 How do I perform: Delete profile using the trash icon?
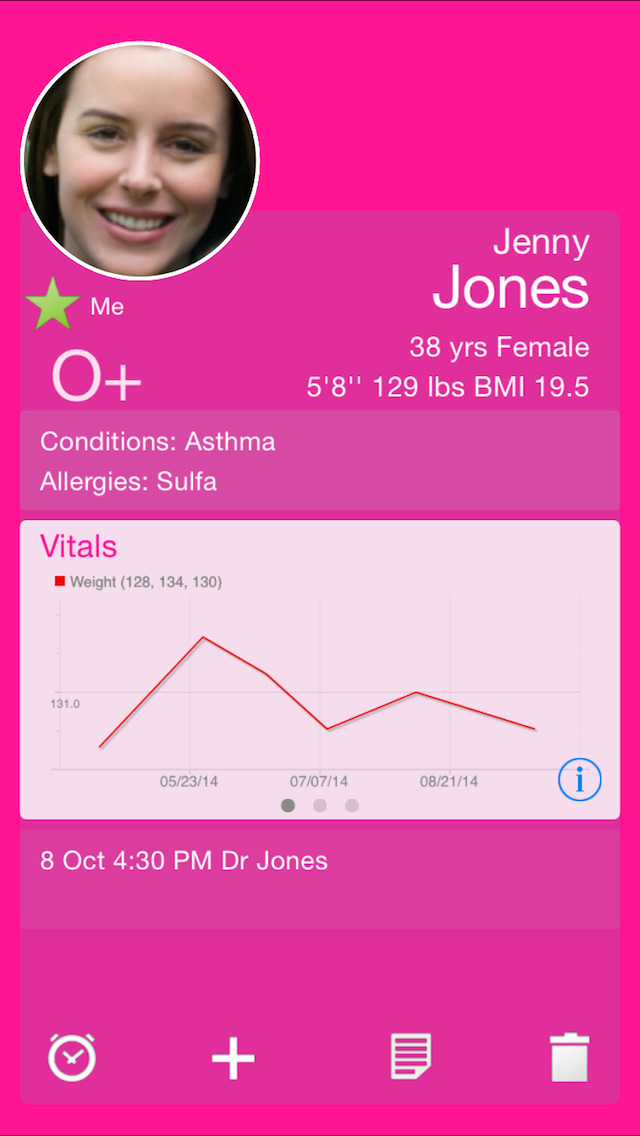point(570,1057)
